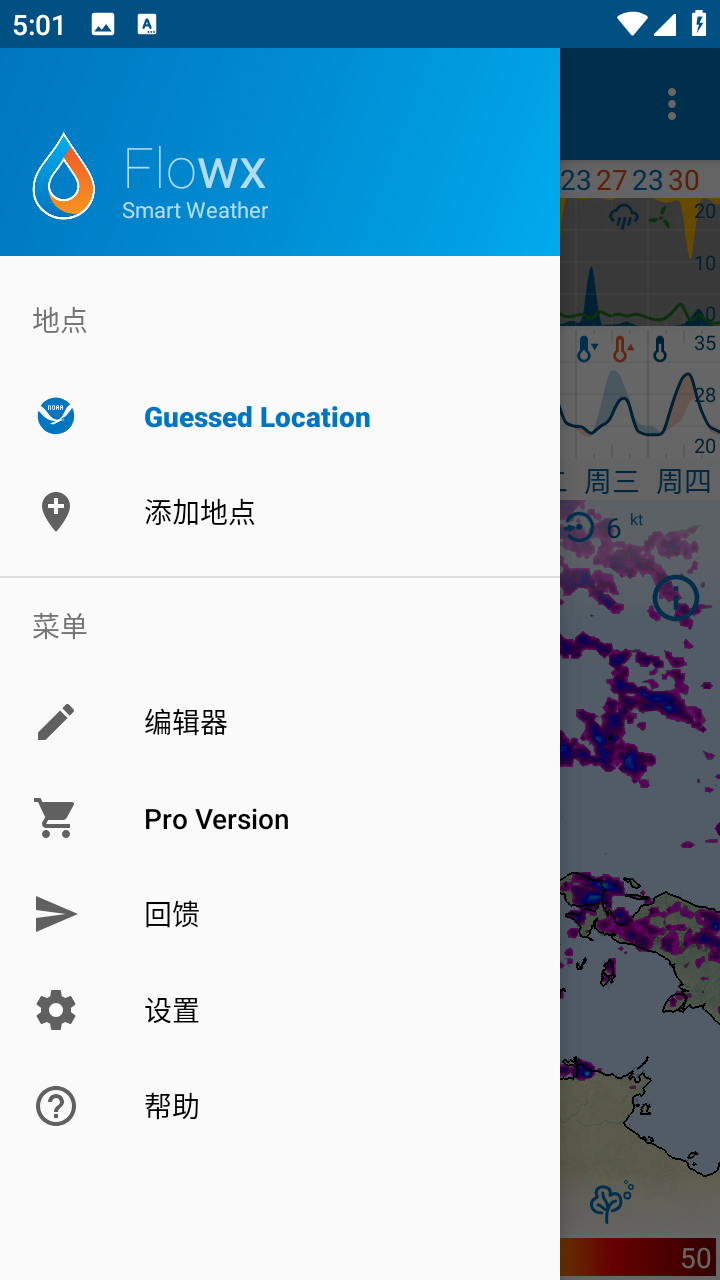Tap 添加地点 to add a place

coord(200,512)
